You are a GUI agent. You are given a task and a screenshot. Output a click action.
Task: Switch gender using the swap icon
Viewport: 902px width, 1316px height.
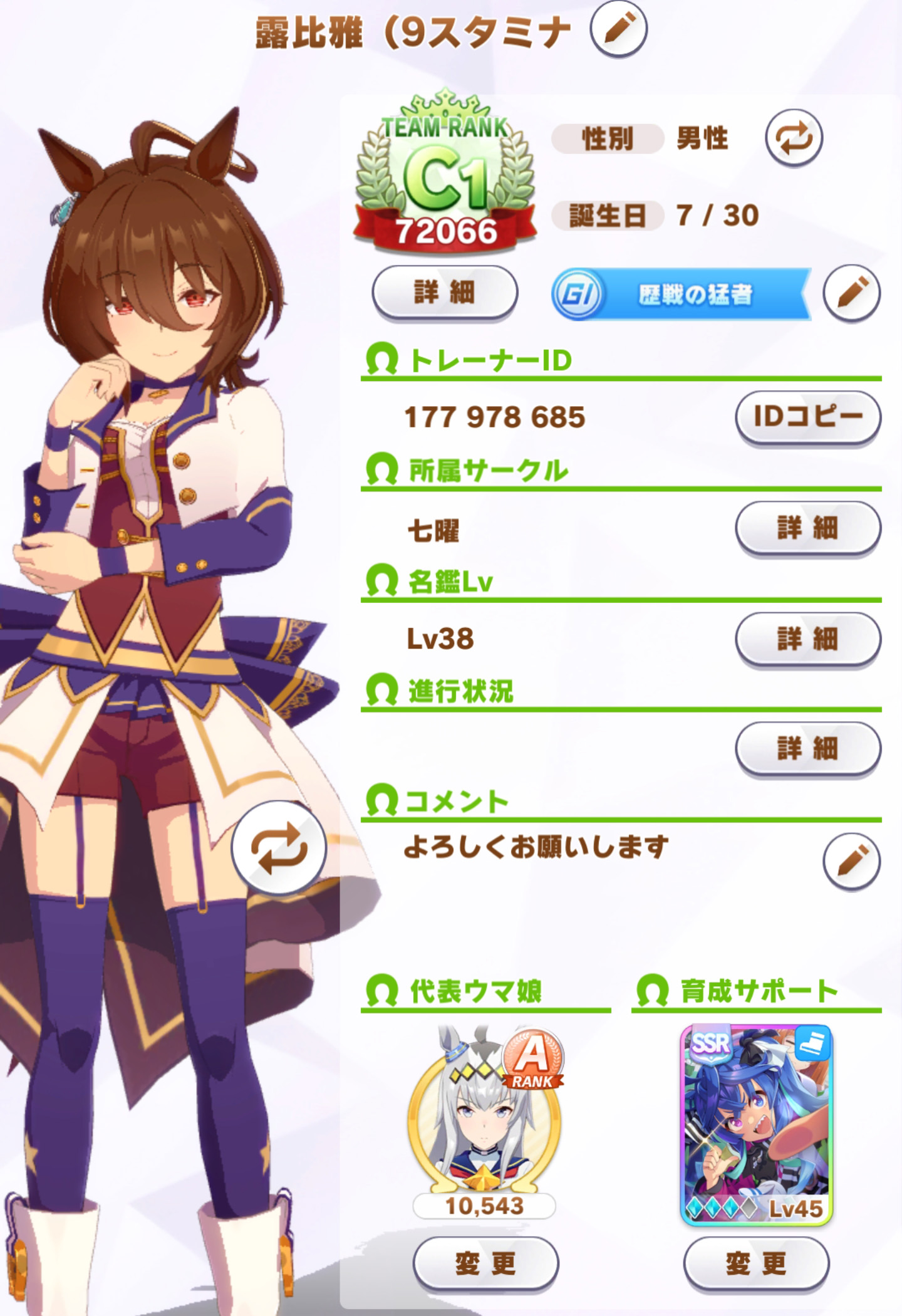[x=794, y=138]
